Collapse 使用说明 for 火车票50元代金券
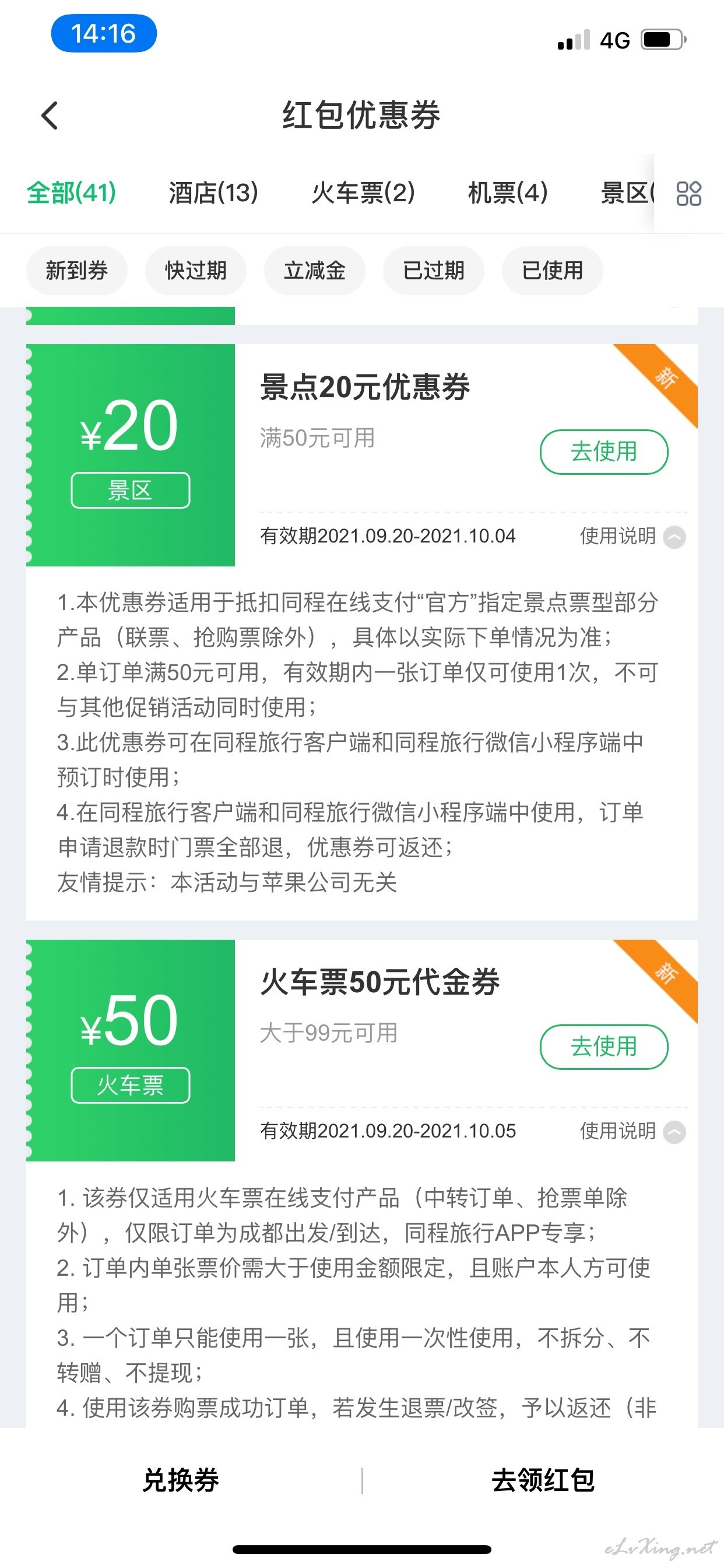Viewport: 724px width, 1568px height. tap(632, 1131)
